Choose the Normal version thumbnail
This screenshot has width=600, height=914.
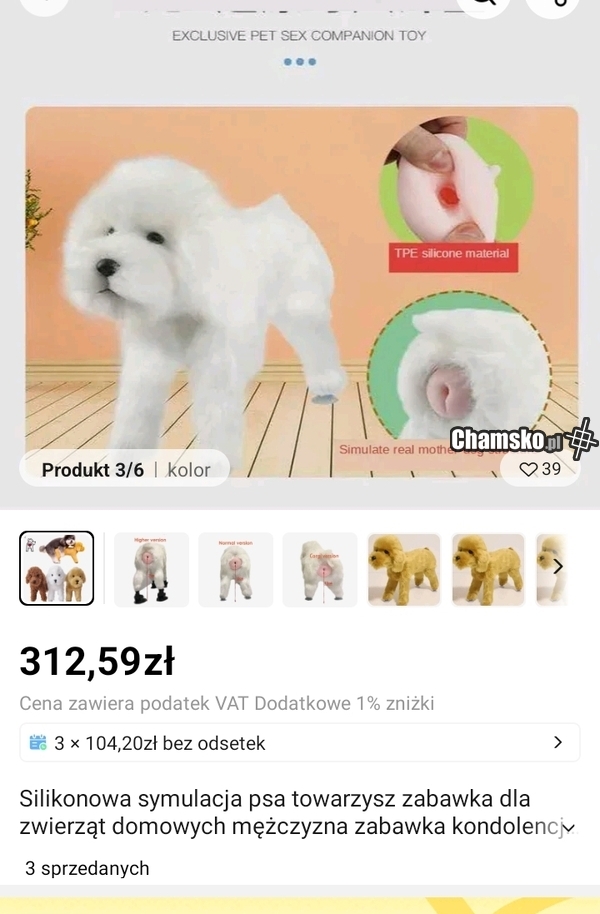tap(235, 569)
